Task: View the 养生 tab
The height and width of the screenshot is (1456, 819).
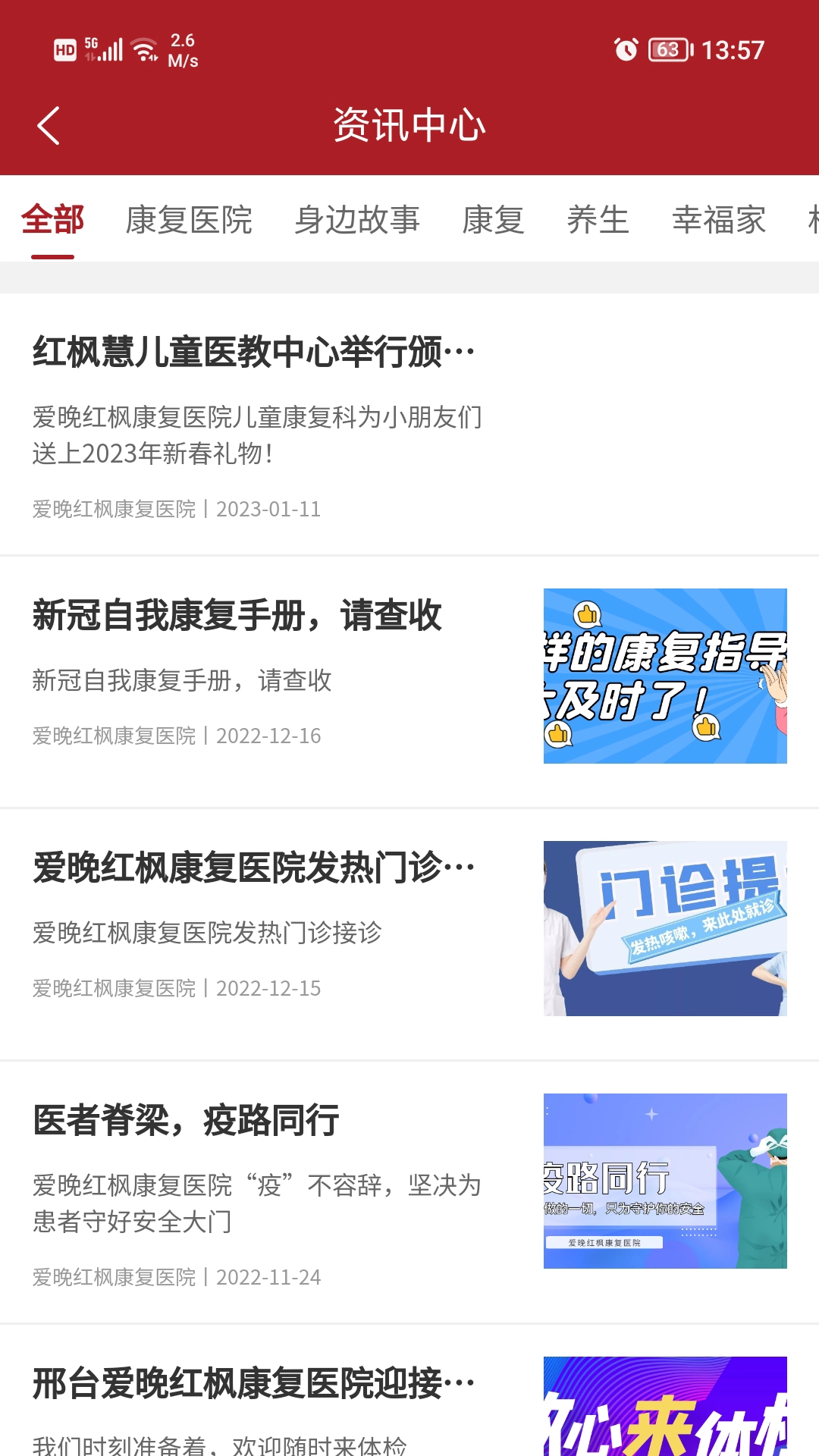Action: pos(598,221)
